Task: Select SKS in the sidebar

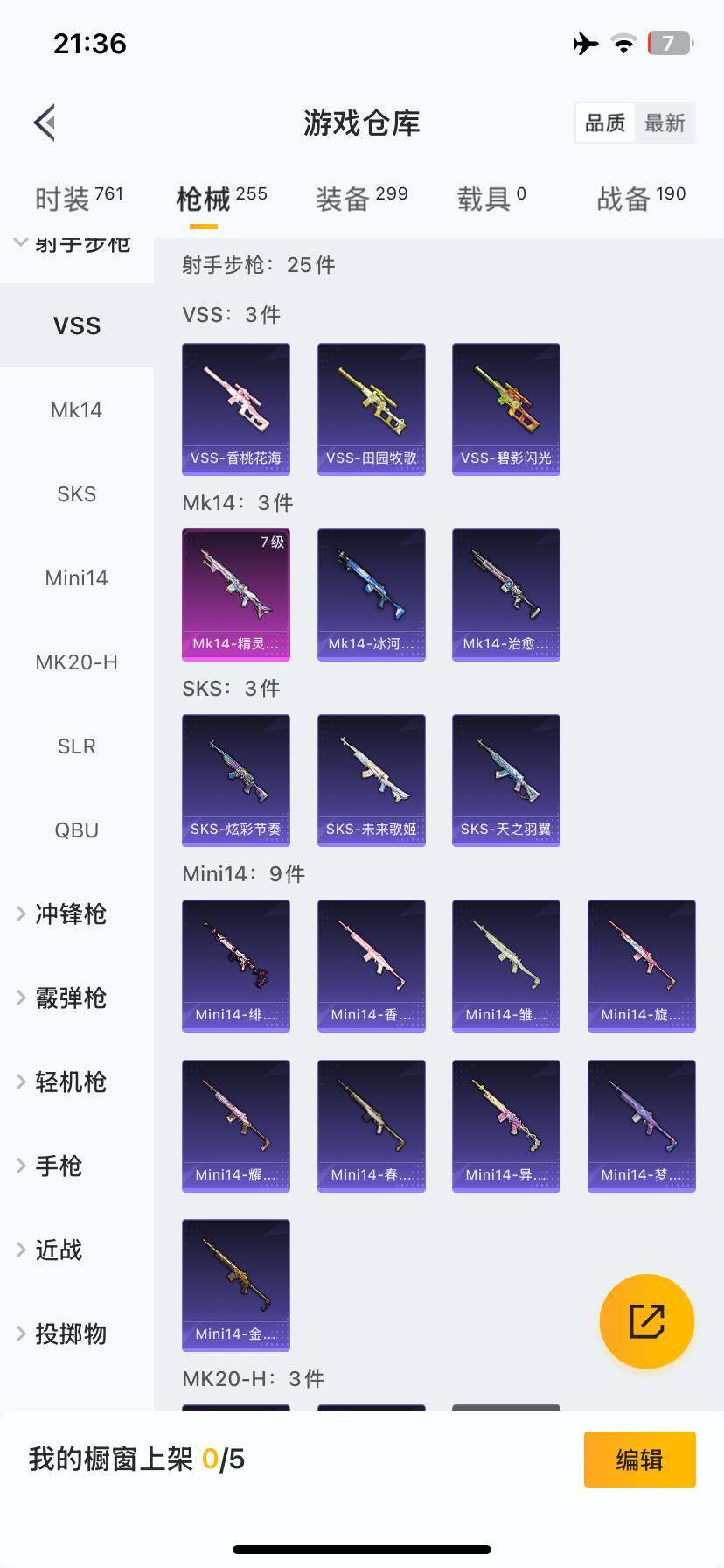Action: pos(77,494)
